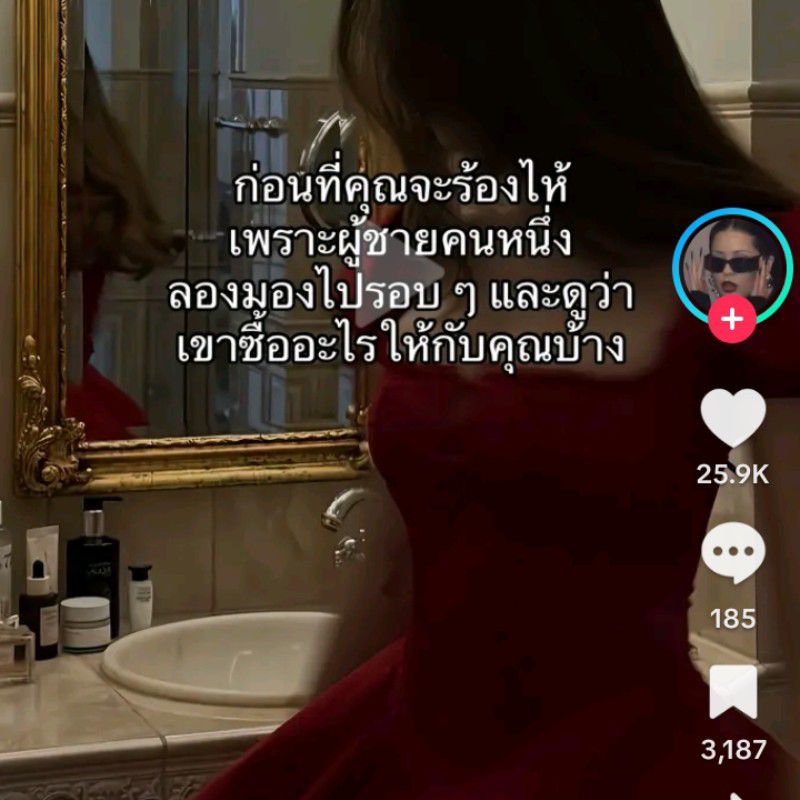Follow the creator with the plus button
Screen dimensions: 800x800
733,319
